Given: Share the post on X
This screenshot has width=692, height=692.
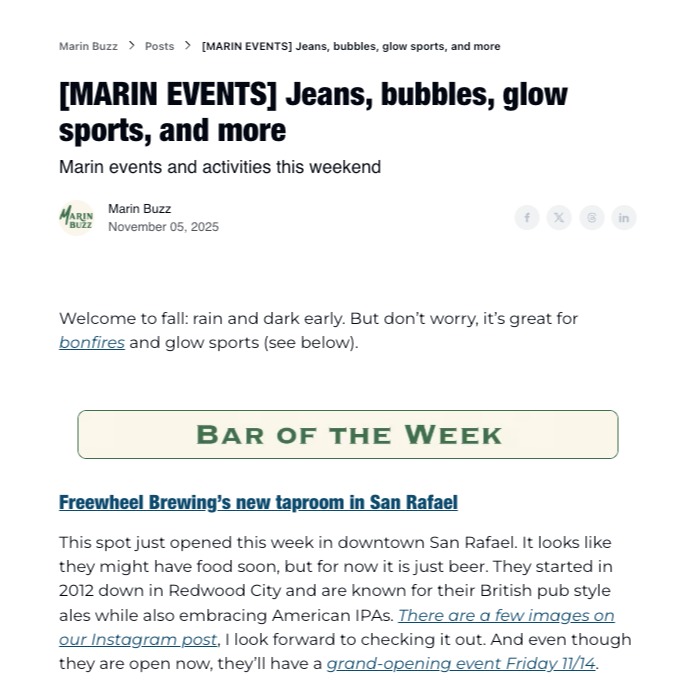Looking at the screenshot, I should [x=559, y=218].
